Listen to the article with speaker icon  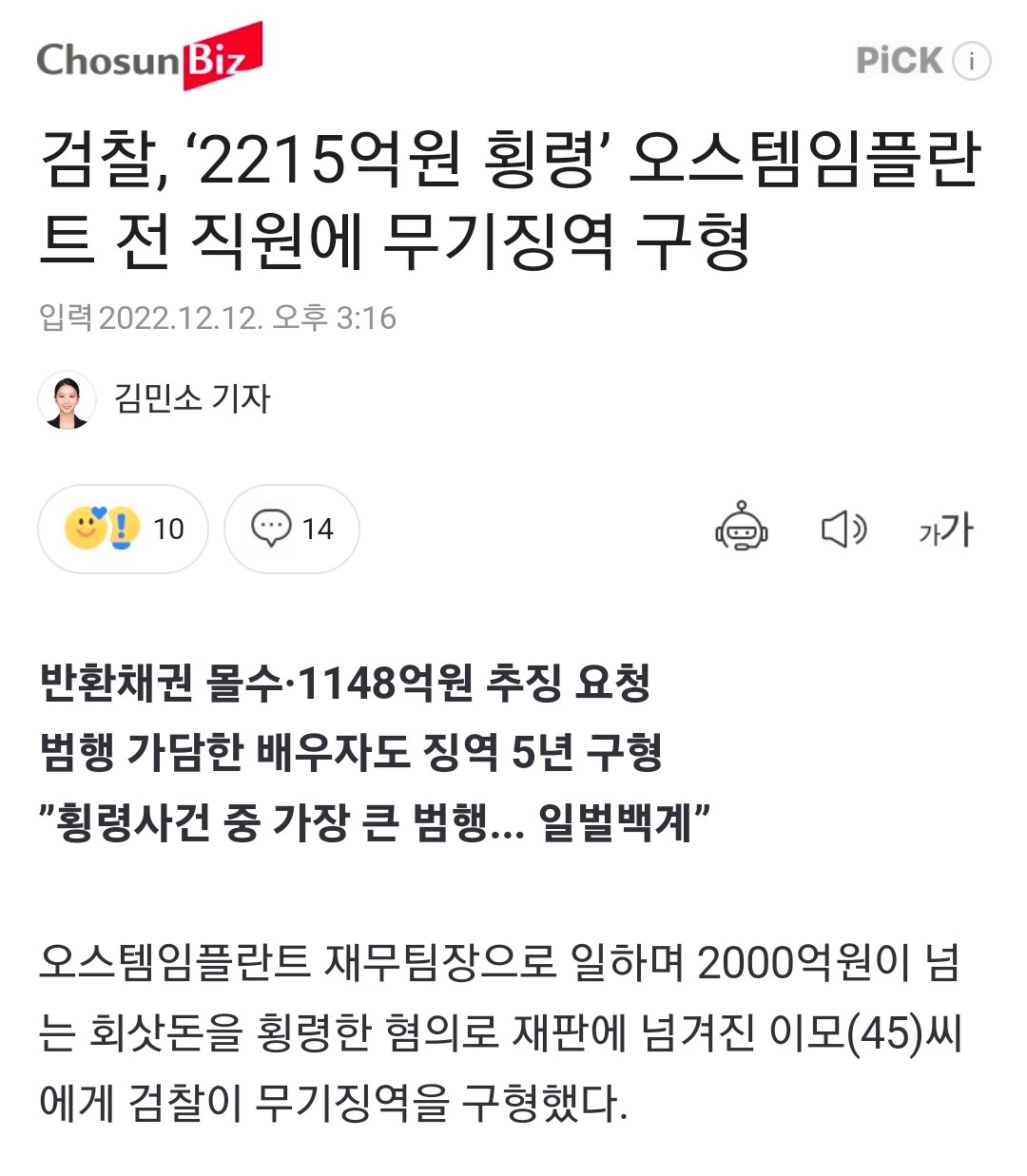(843, 529)
